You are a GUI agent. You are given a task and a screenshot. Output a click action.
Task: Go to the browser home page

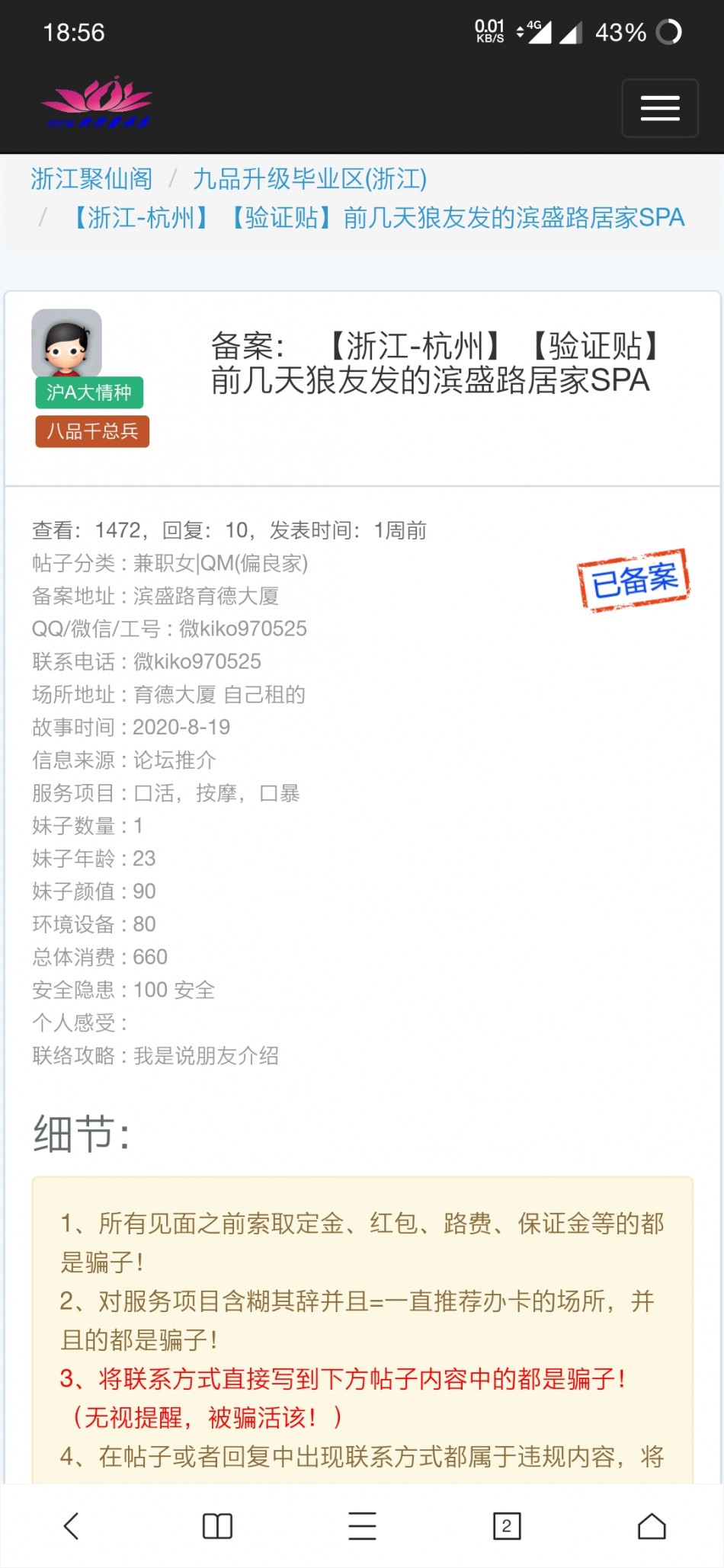pos(652,1525)
